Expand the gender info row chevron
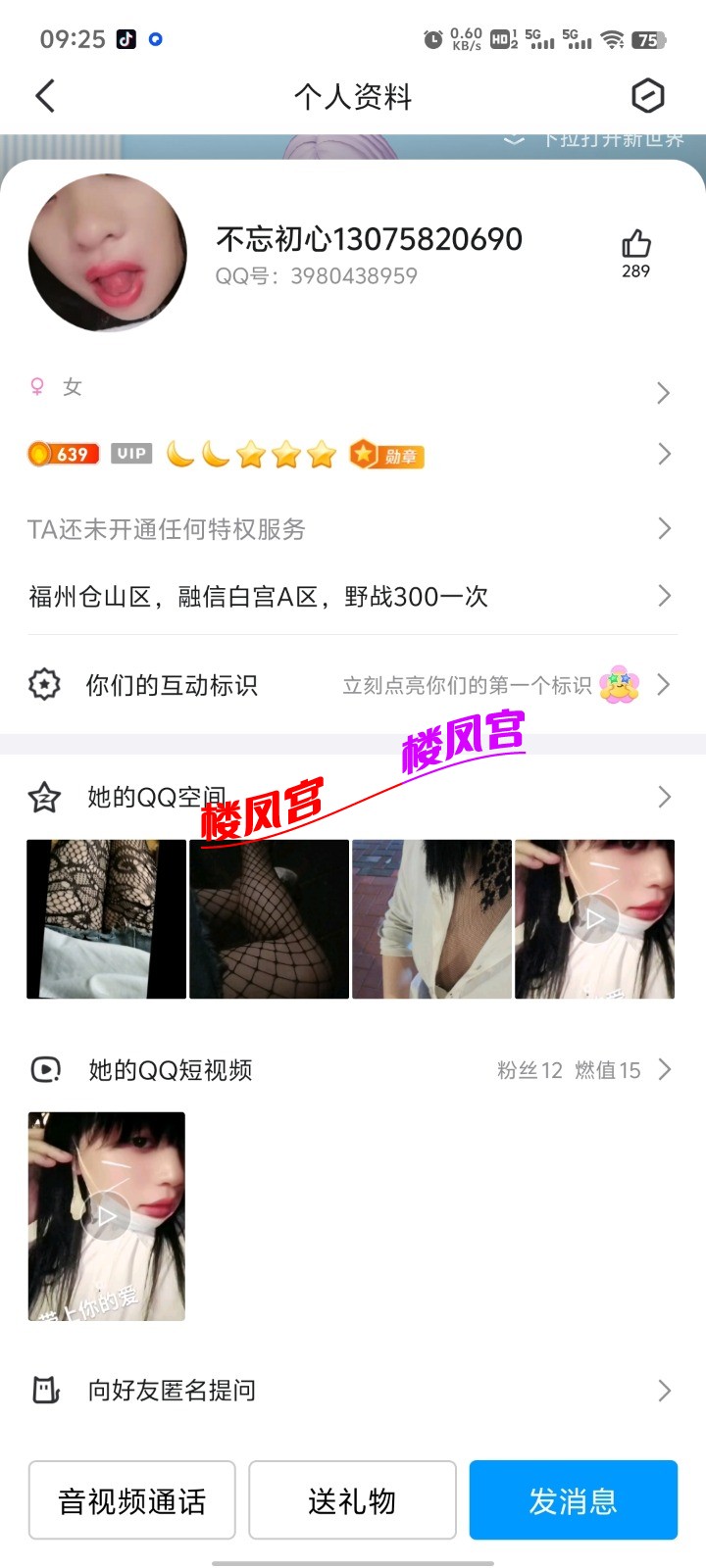Screen dimensions: 706x1568 coord(664,392)
